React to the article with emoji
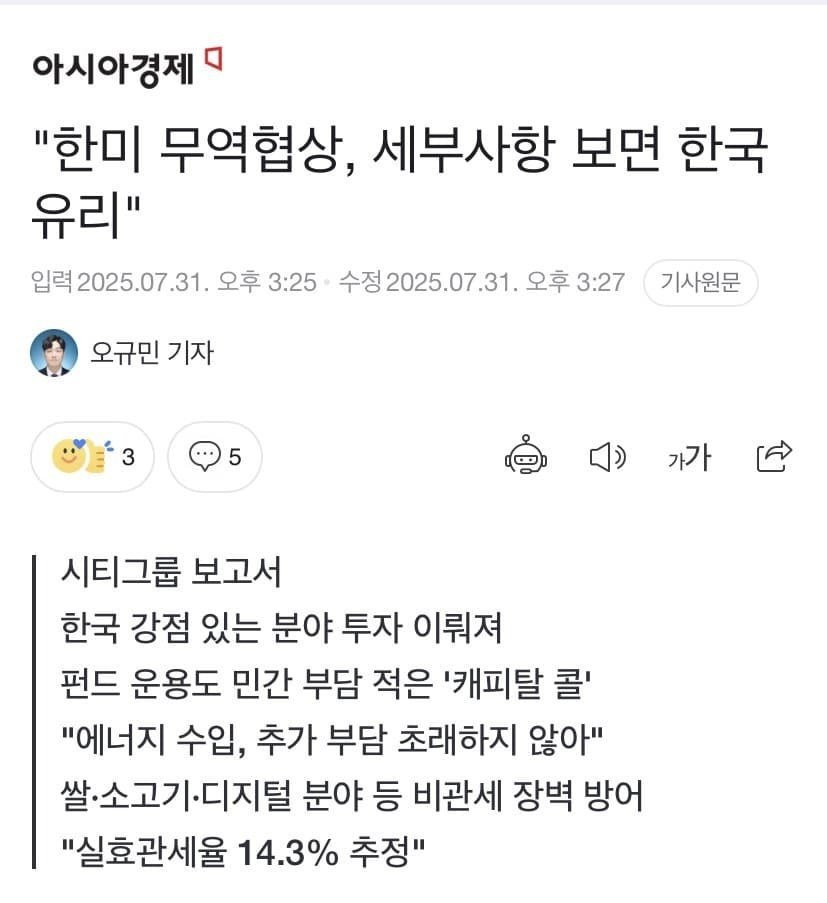 coord(93,457)
